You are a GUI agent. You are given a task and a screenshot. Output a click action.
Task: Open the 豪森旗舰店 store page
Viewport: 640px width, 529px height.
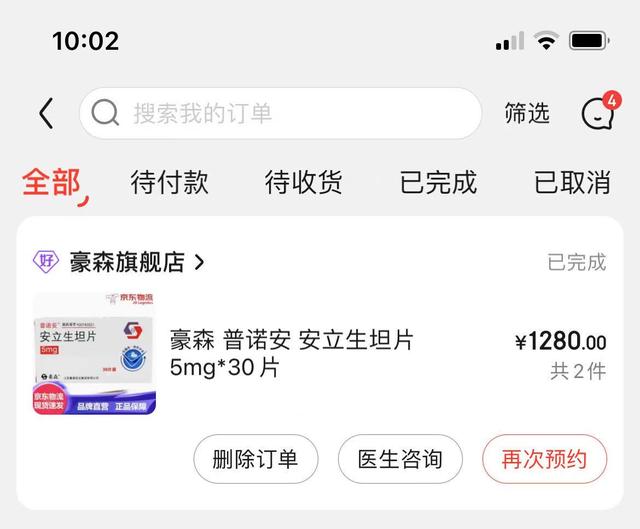coord(135,262)
